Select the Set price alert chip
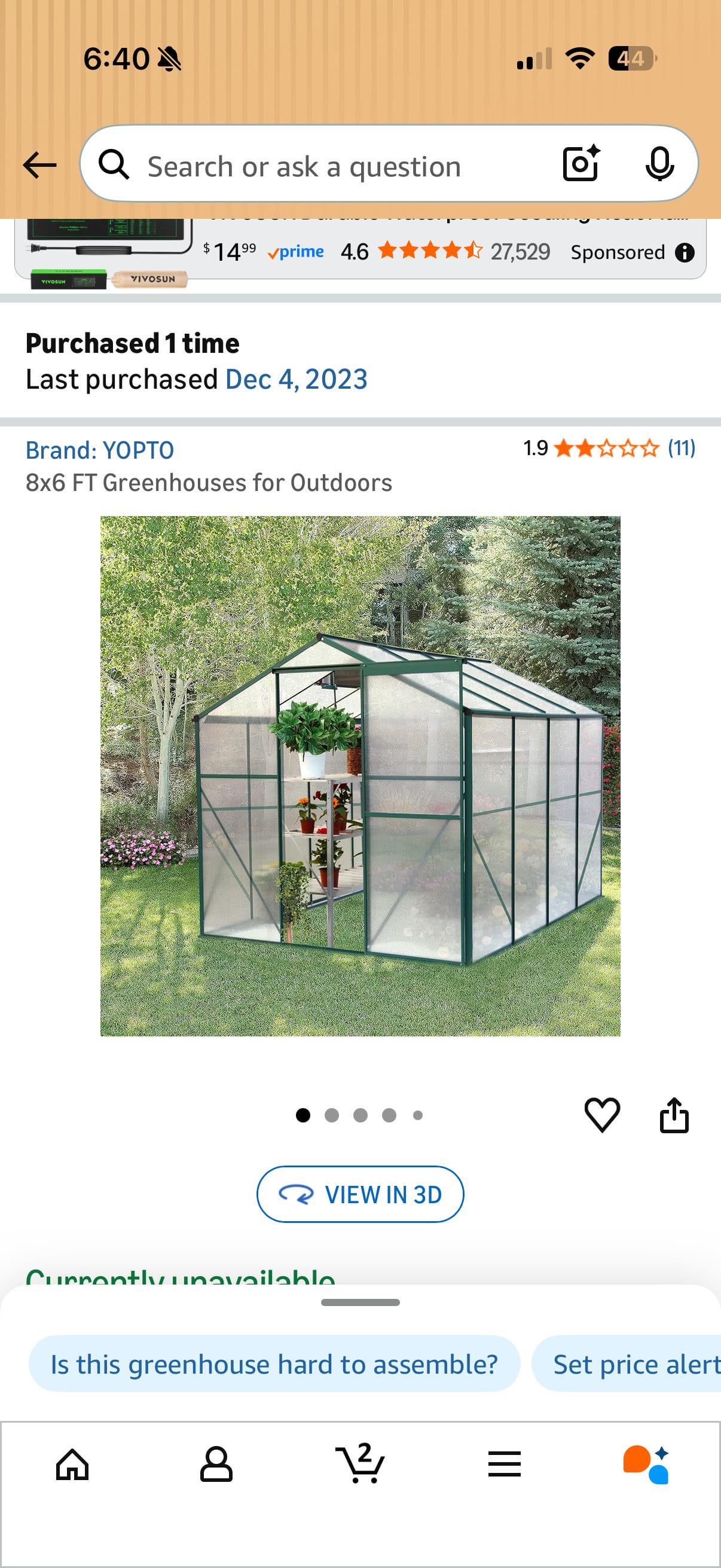The image size is (721, 1568). [x=633, y=1364]
